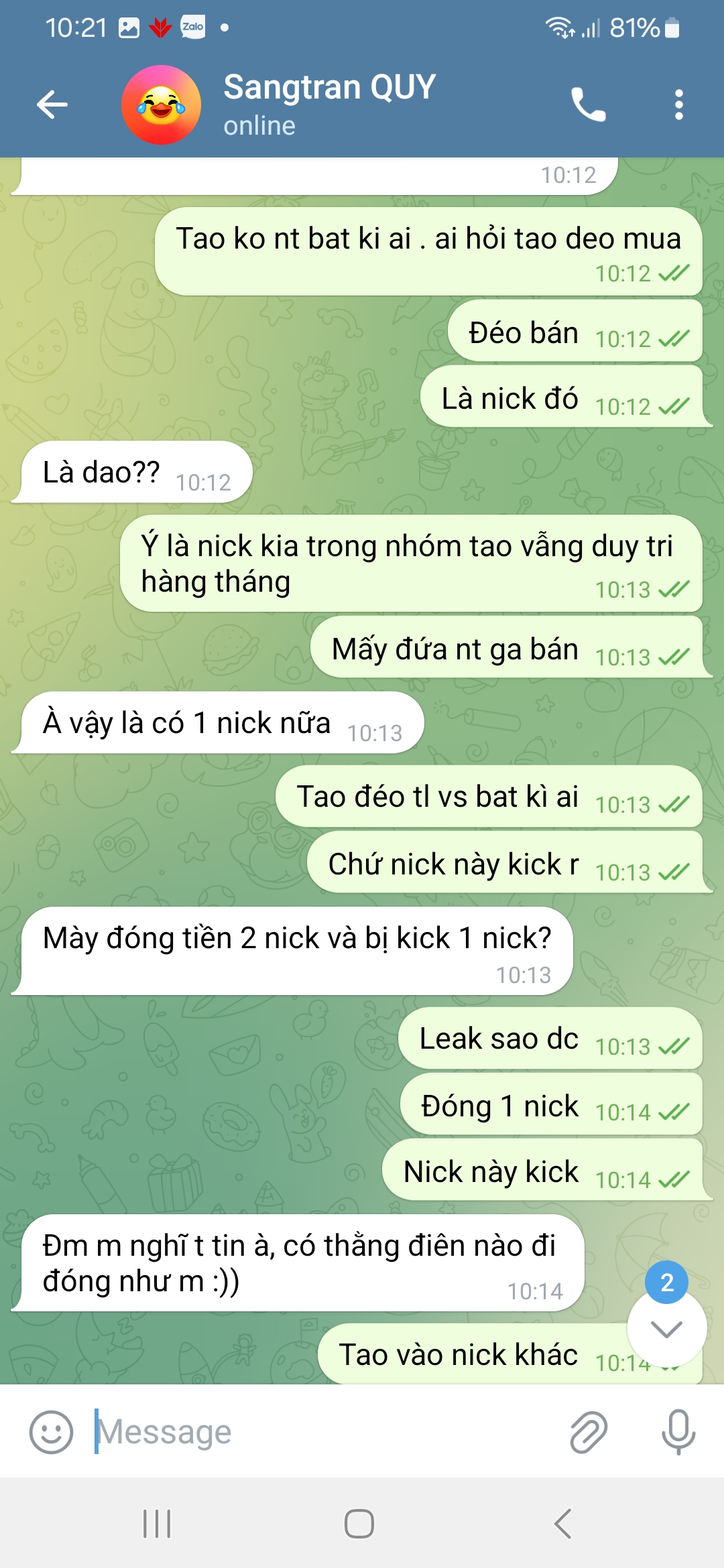Viewport: 724px width, 1568px height.
Task: Open the emoji picker
Action: pos(51,1432)
